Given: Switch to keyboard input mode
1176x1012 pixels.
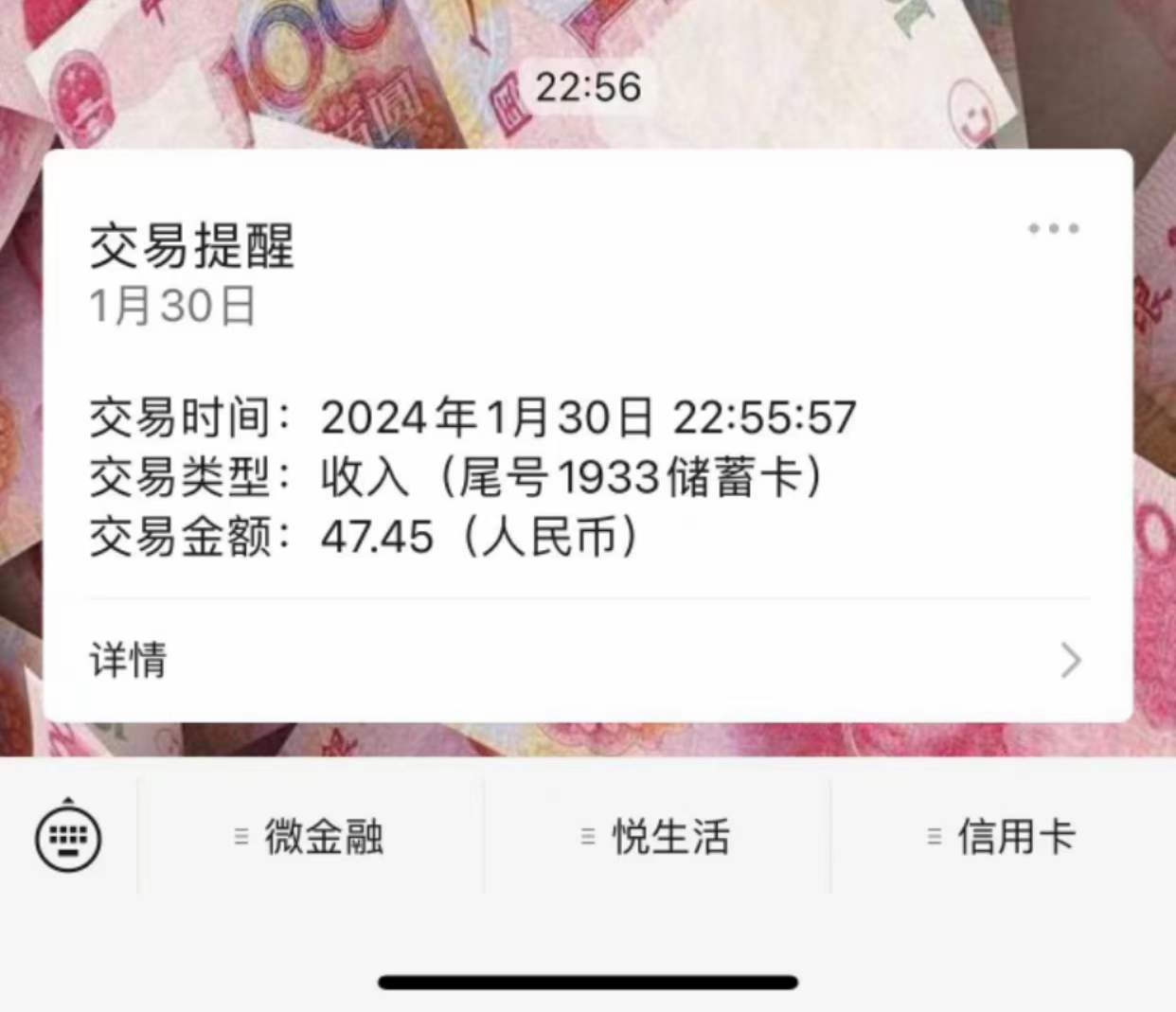Looking at the screenshot, I should point(68,837).
